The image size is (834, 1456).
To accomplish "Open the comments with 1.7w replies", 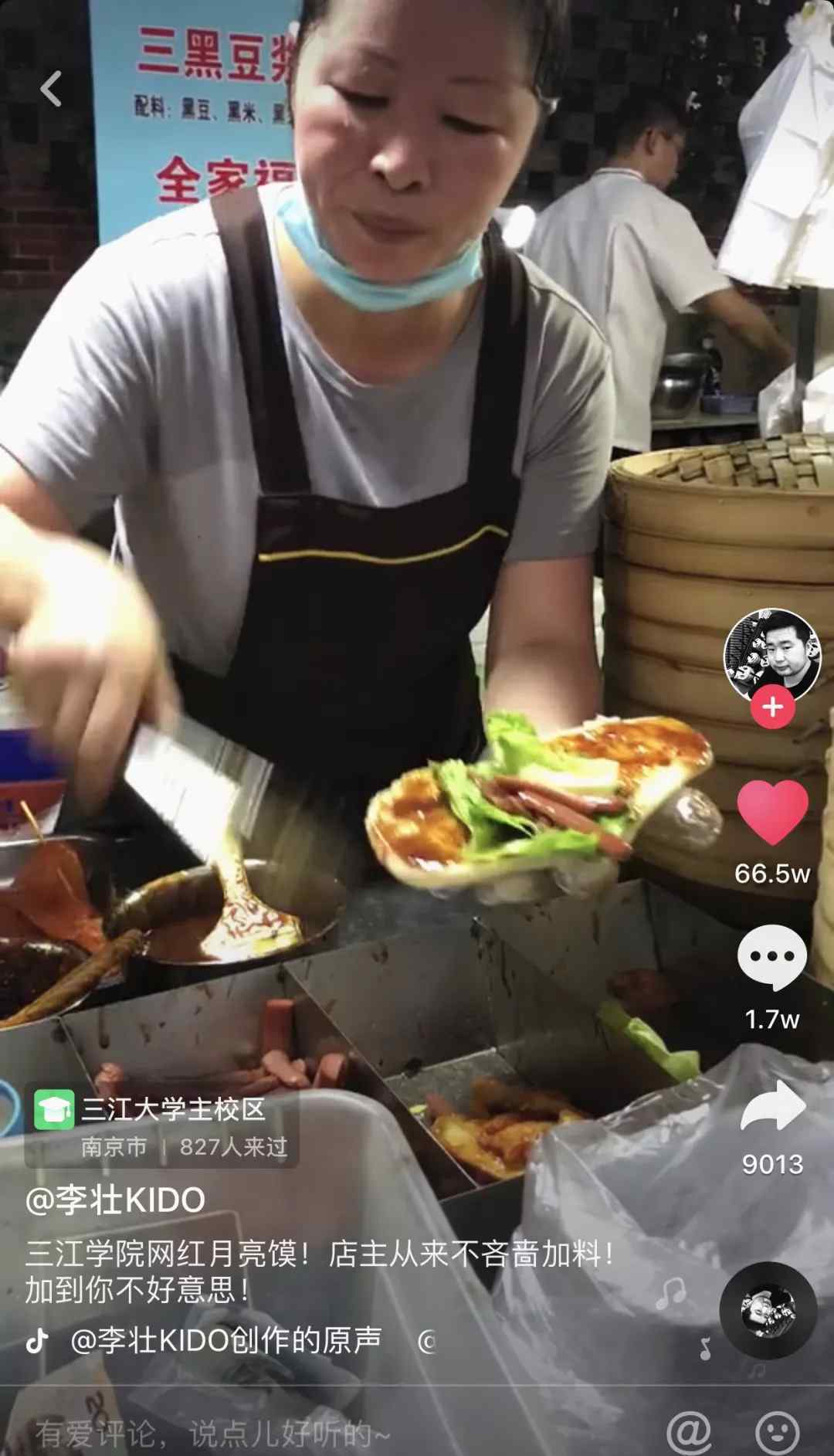I will [772, 957].
